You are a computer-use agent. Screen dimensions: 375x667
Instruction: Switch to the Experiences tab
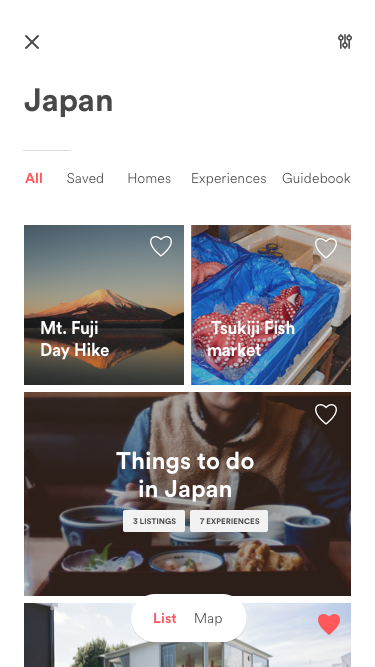pyautogui.click(x=229, y=178)
